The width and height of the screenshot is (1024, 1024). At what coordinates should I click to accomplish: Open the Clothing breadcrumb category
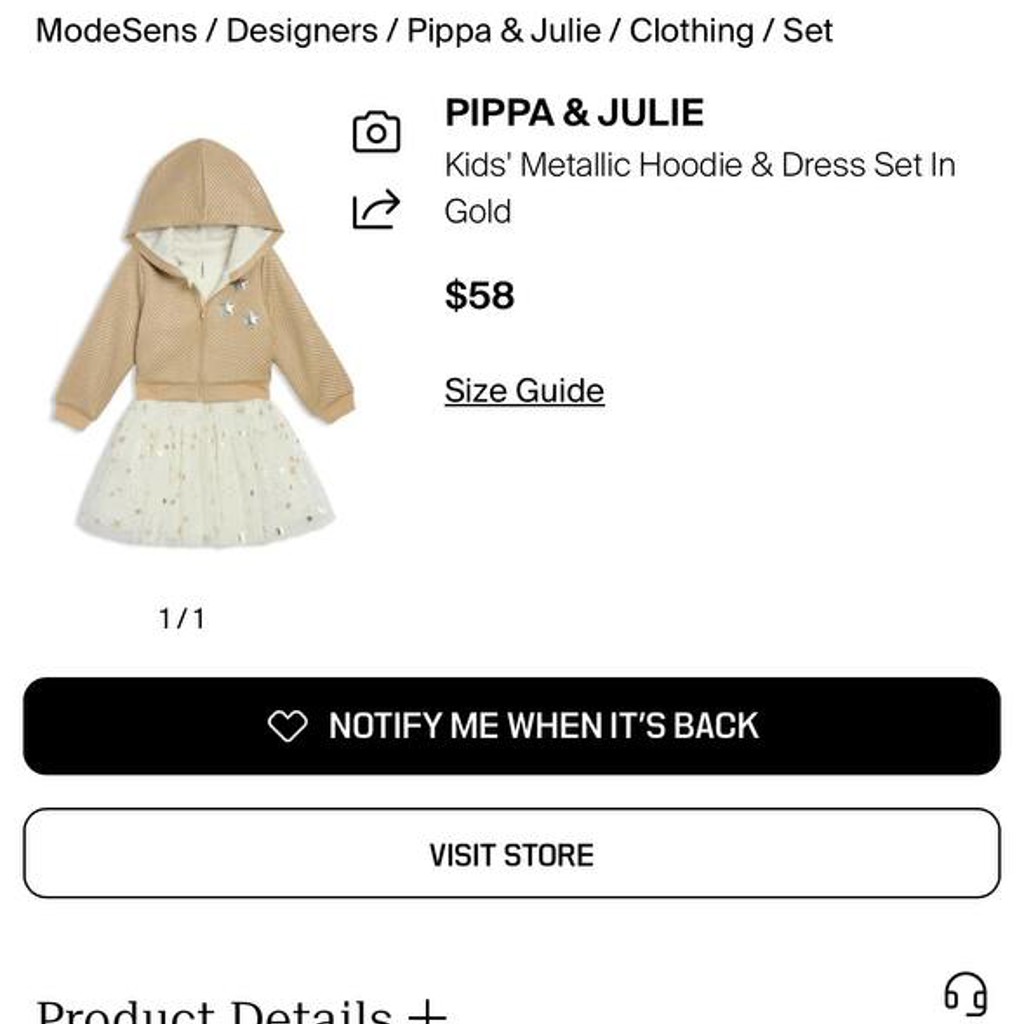point(692,31)
